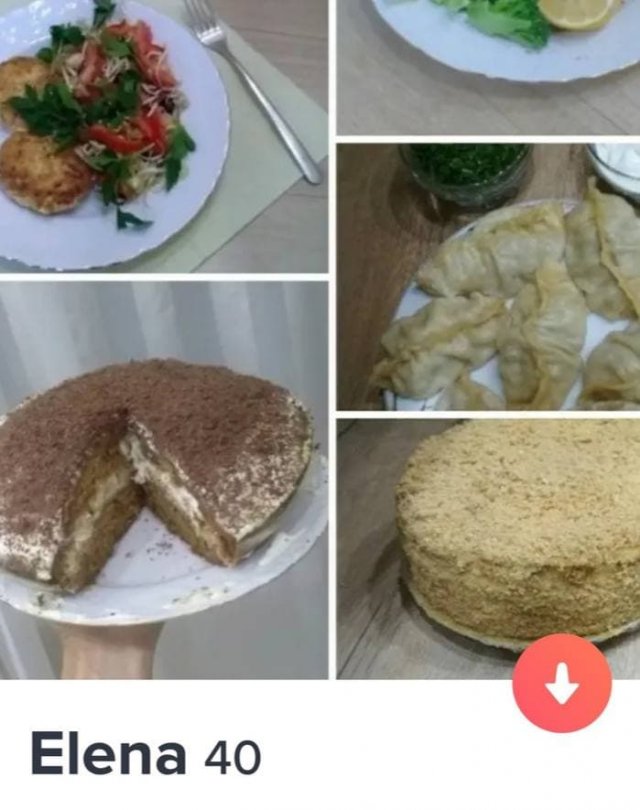
Task: Collapse the profile with the red down arrow
Action: click(x=561, y=683)
